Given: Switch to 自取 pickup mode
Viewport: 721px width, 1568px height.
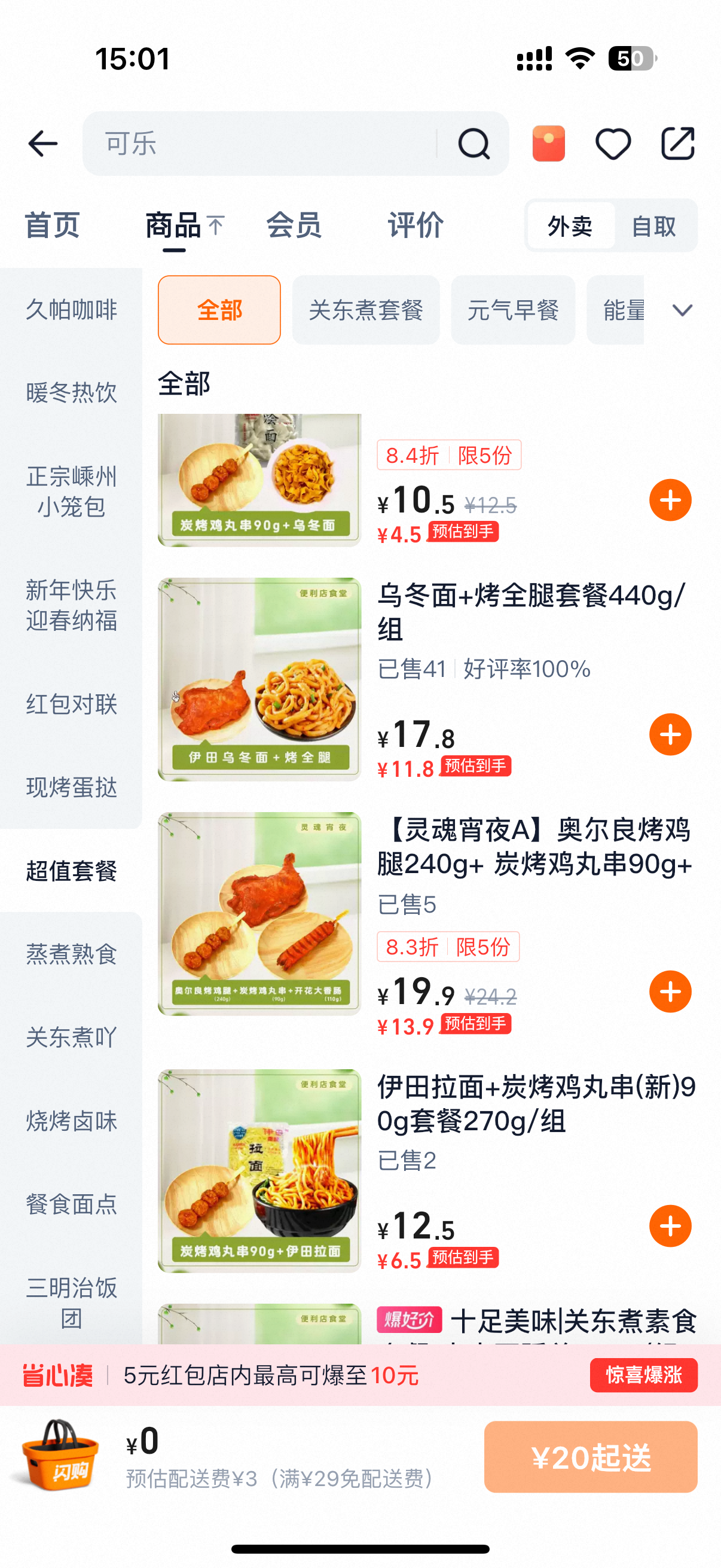Looking at the screenshot, I should click(654, 227).
